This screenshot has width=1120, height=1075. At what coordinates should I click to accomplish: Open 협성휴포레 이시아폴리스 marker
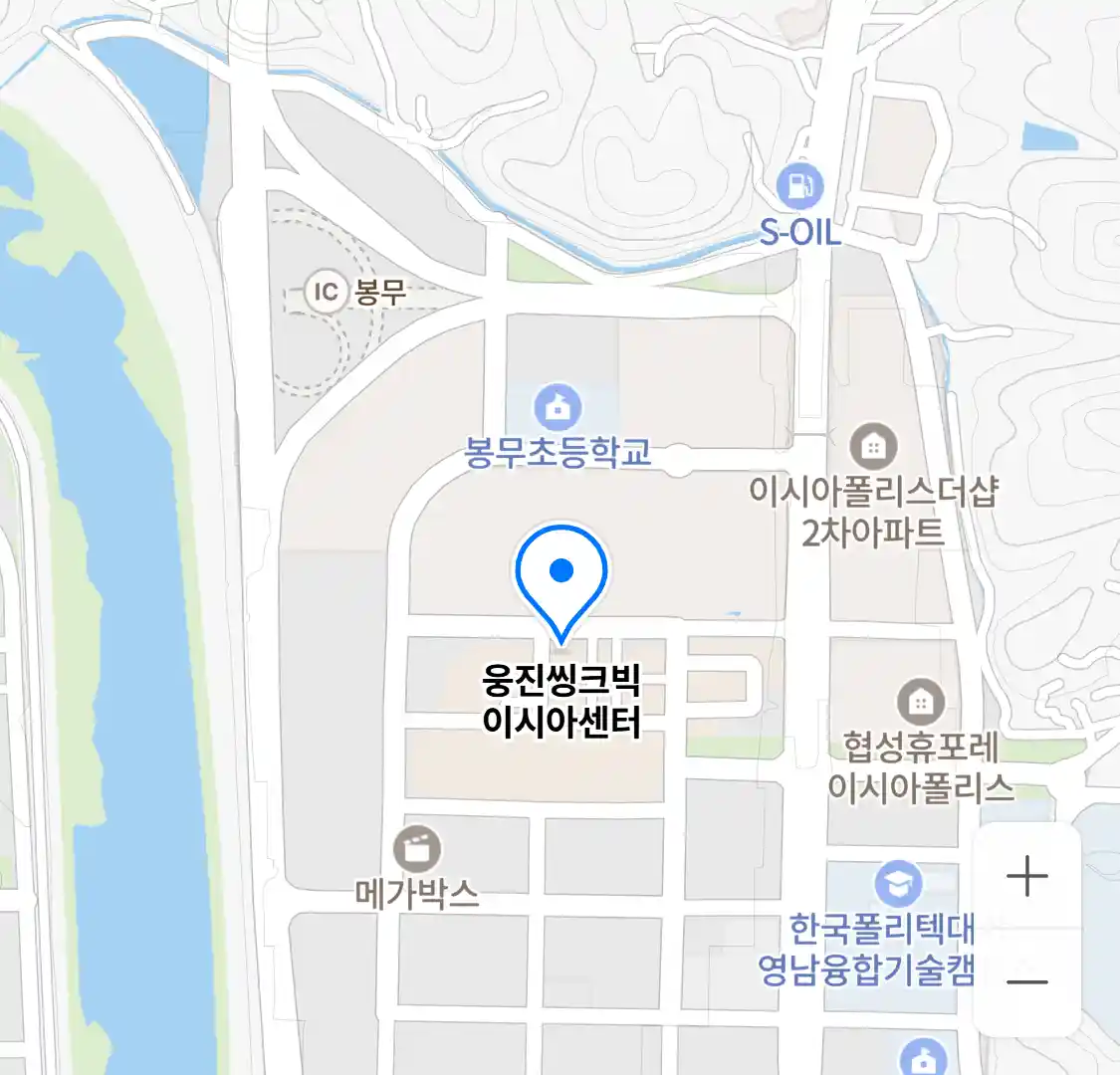[921, 703]
